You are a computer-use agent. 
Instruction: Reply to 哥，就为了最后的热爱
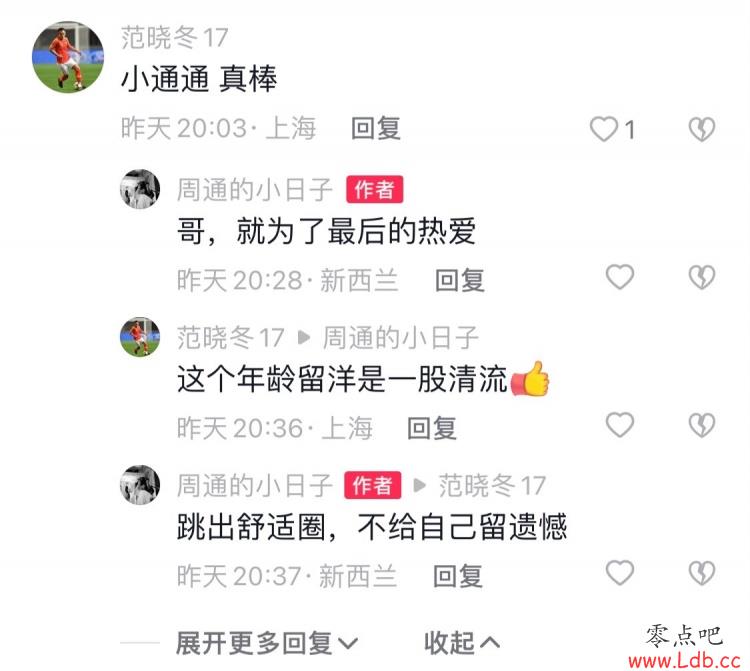(460, 280)
